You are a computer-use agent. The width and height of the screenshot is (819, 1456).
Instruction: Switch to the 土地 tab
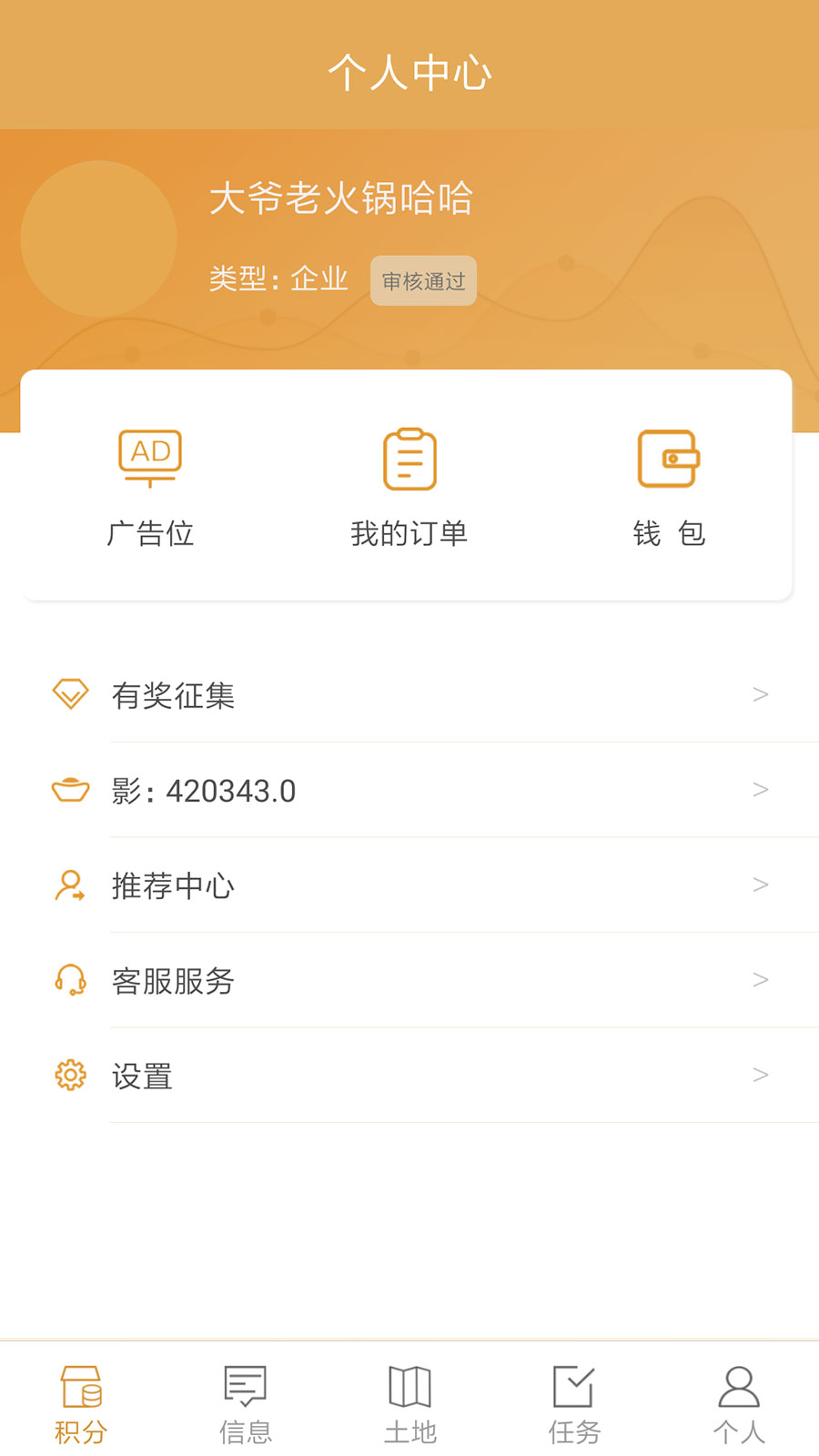tap(410, 1404)
